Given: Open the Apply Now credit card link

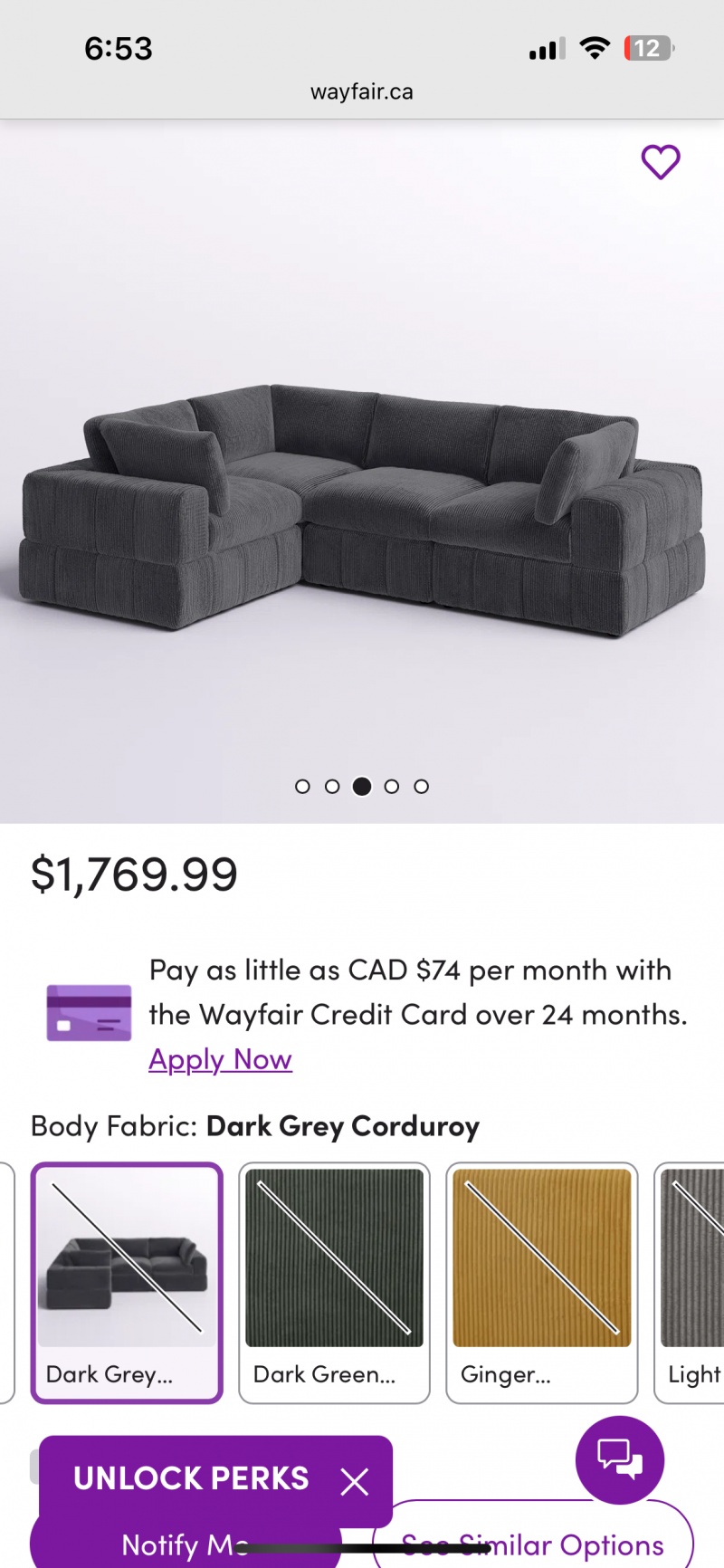Looking at the screenshot, I should coord(220,1059).
